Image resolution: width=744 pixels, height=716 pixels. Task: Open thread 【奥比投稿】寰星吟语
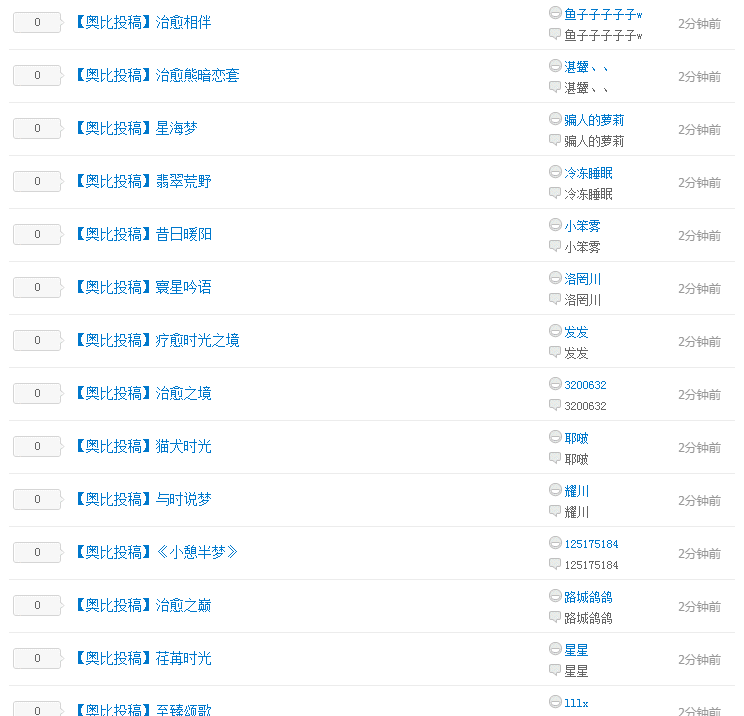point(143,287)
